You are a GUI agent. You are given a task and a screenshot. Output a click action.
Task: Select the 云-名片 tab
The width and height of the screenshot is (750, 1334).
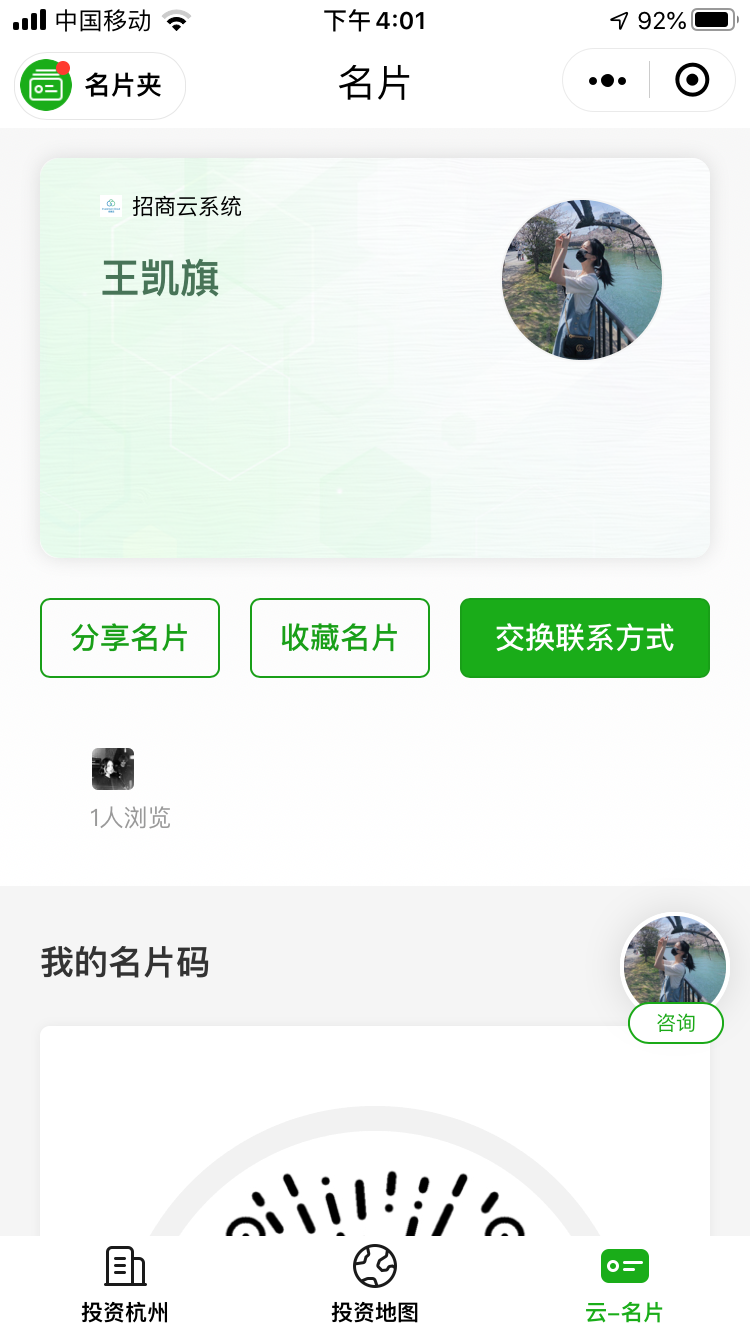pyautogui.click(x=625, y=1286)
